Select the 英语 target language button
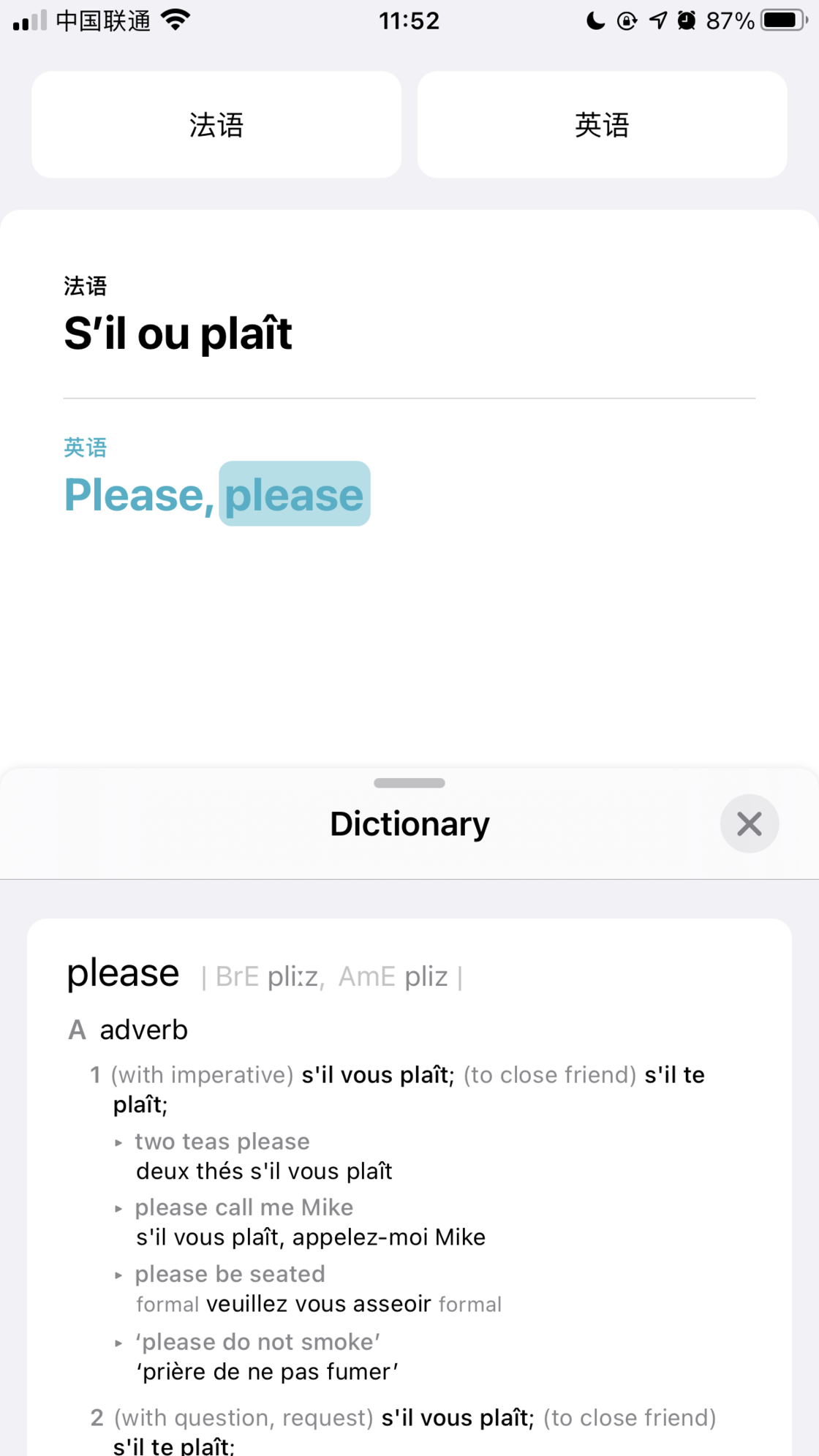The width and height of the screenshot is (819, 1456). [x=602, y=124]
